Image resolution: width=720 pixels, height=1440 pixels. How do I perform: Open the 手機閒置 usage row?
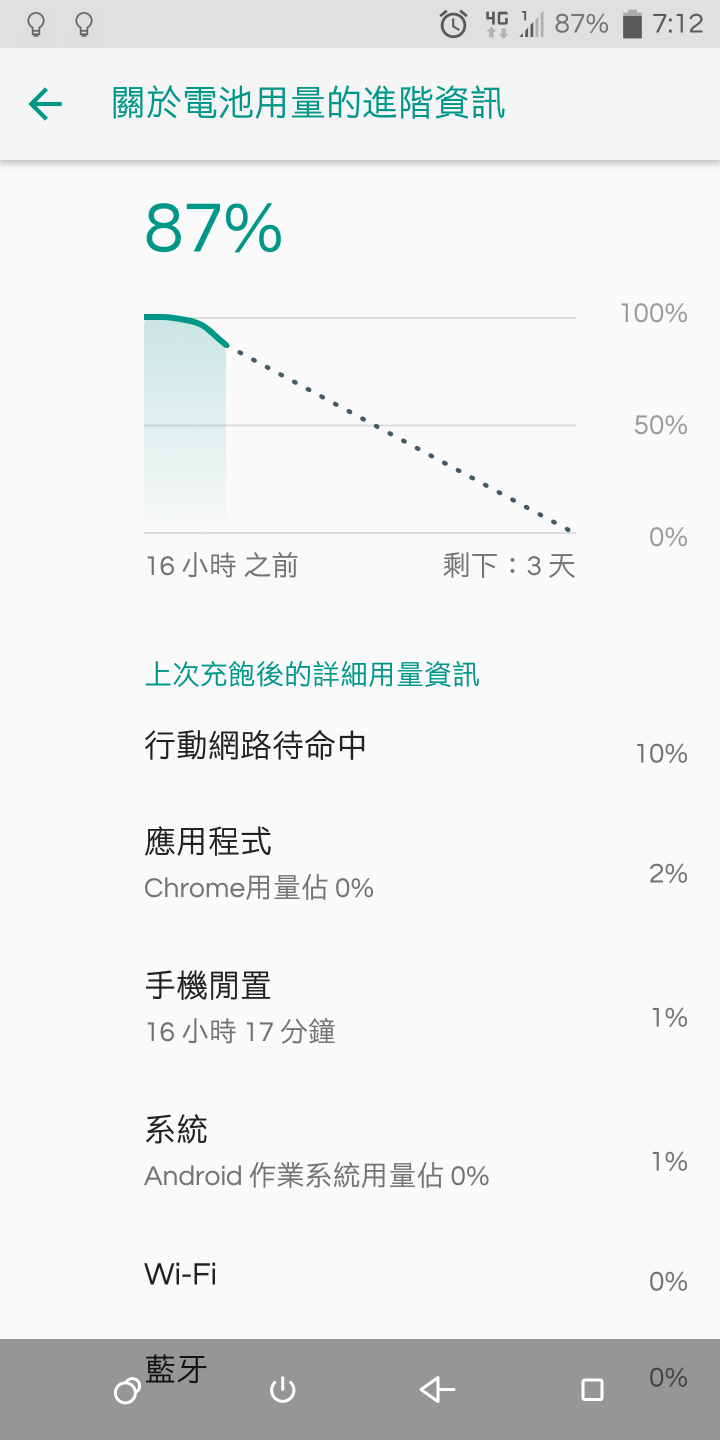click(x=360, y=1007)
